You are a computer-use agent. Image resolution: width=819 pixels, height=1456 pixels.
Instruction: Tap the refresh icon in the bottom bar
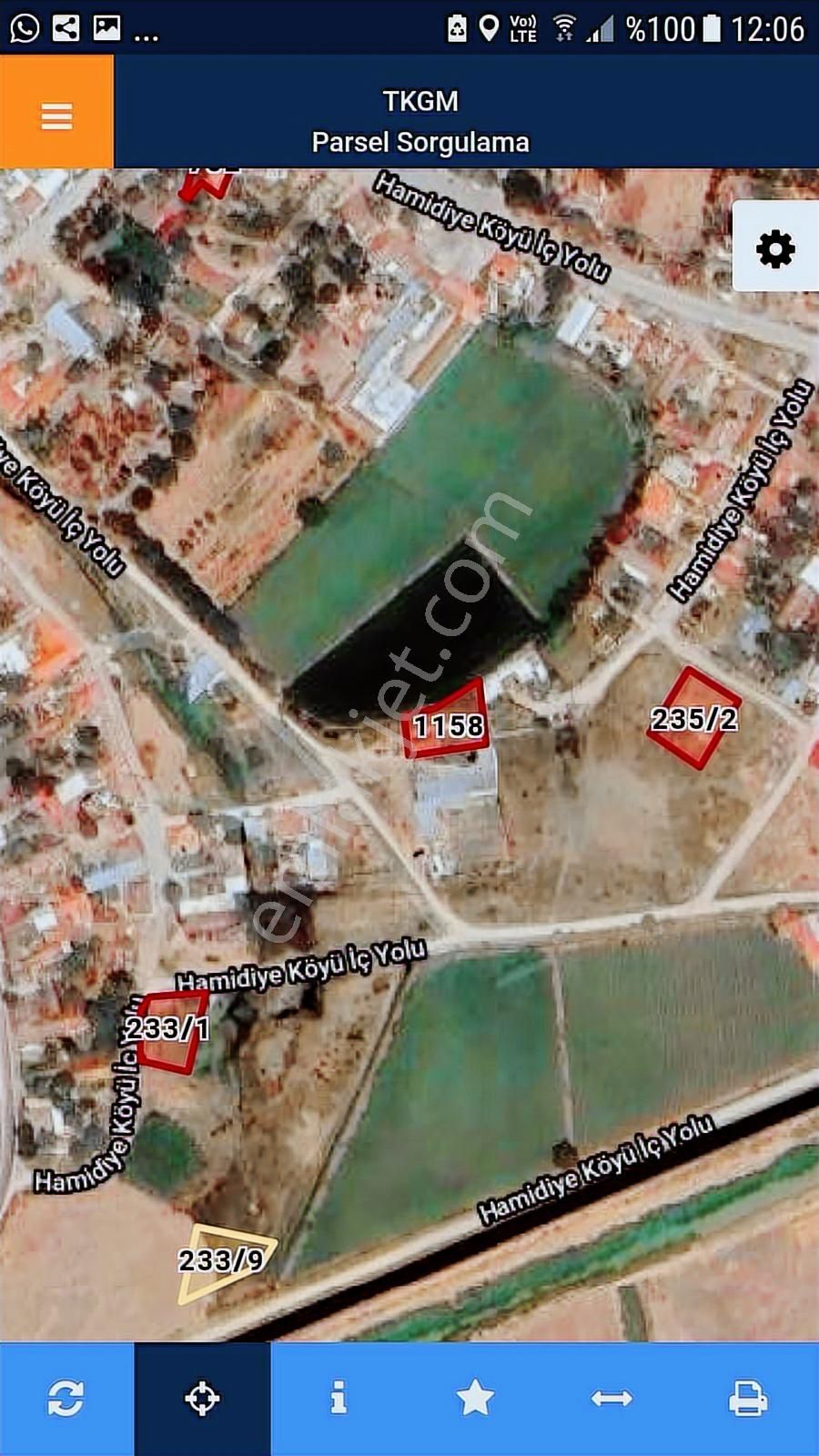click(x=66, y=1398)
